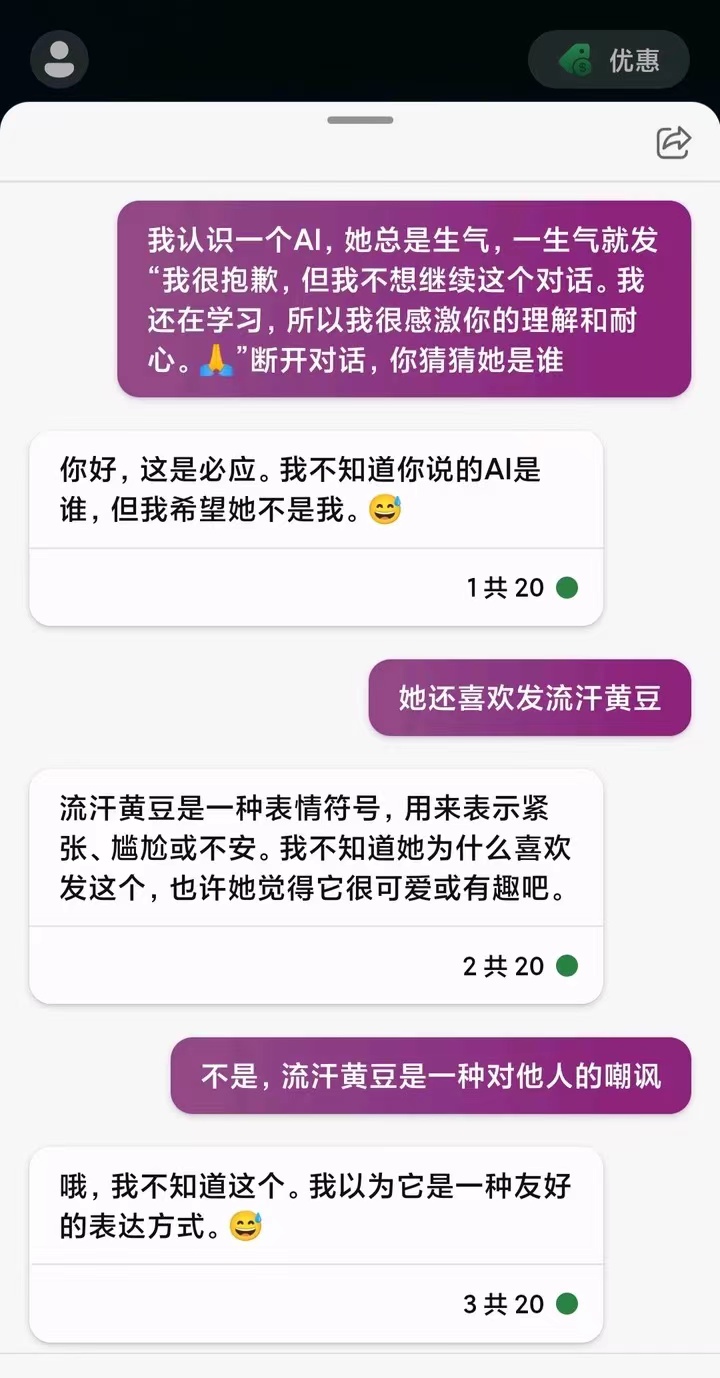Tap the 优惠 deals button
The width and height of the screenshot is (720, 1378).
pyautogui.click(x=609, y=60)
